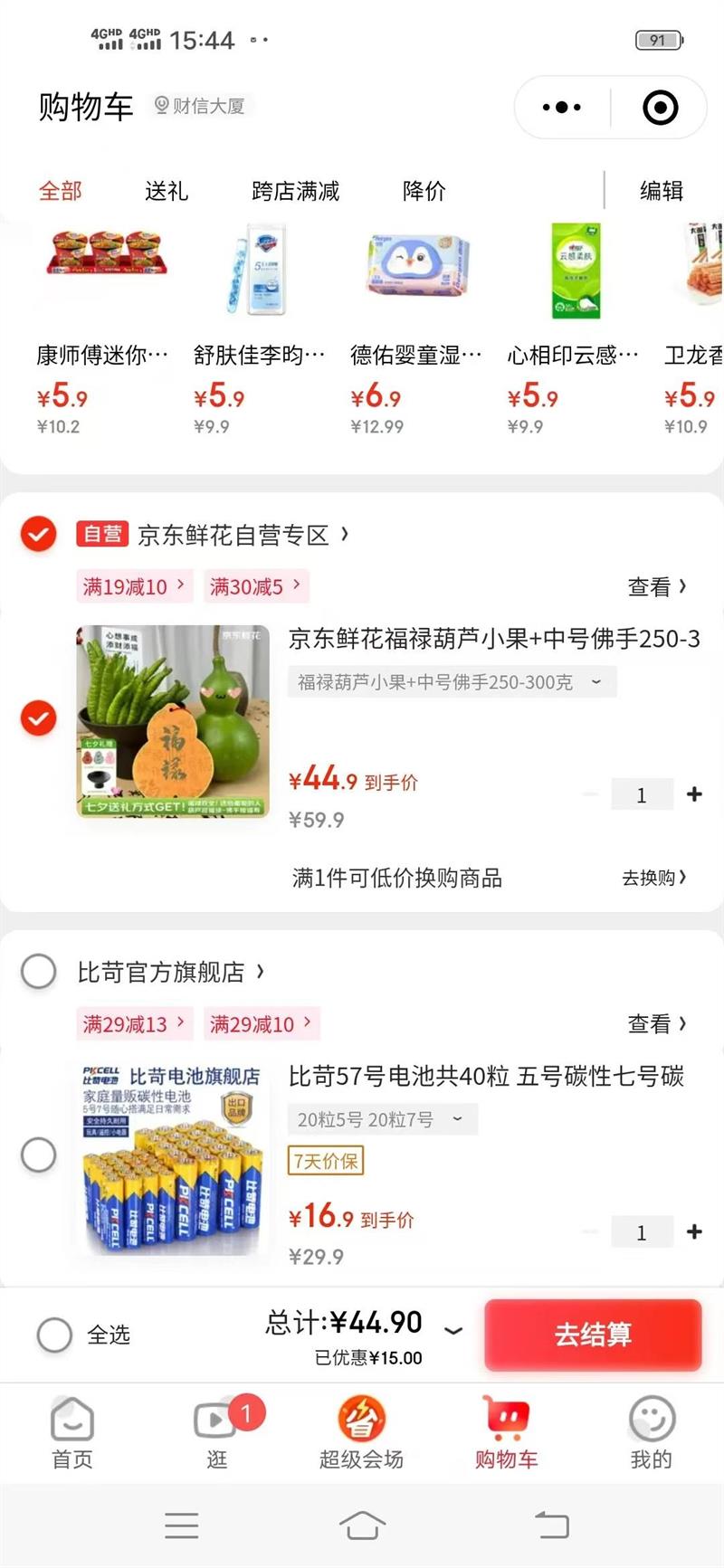This screenshot has height=1568, width=724.
Task: Tap 编辑 to edit the cart
Action: tap(661, 191)
